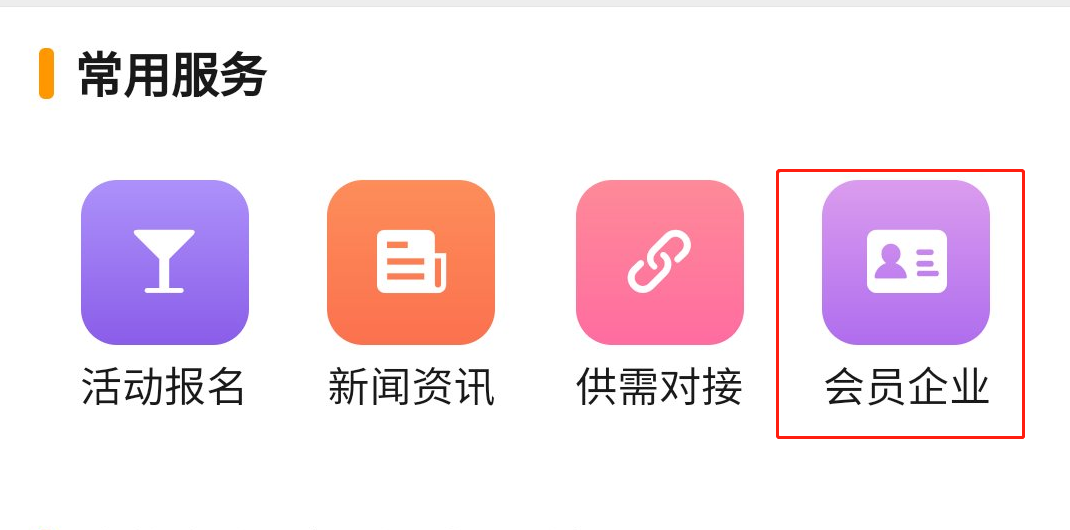1070x530 pixels.
Task: Go to 供需对接 section
Action: [659, 263]
